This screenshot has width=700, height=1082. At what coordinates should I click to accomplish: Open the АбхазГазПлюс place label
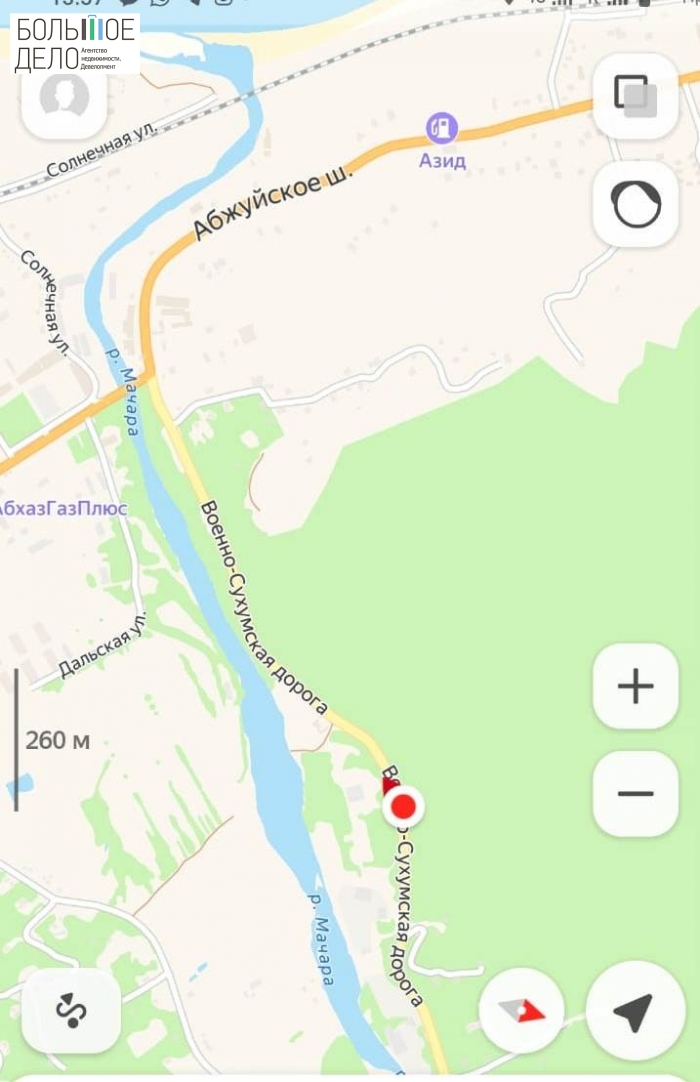click(62, 509)
